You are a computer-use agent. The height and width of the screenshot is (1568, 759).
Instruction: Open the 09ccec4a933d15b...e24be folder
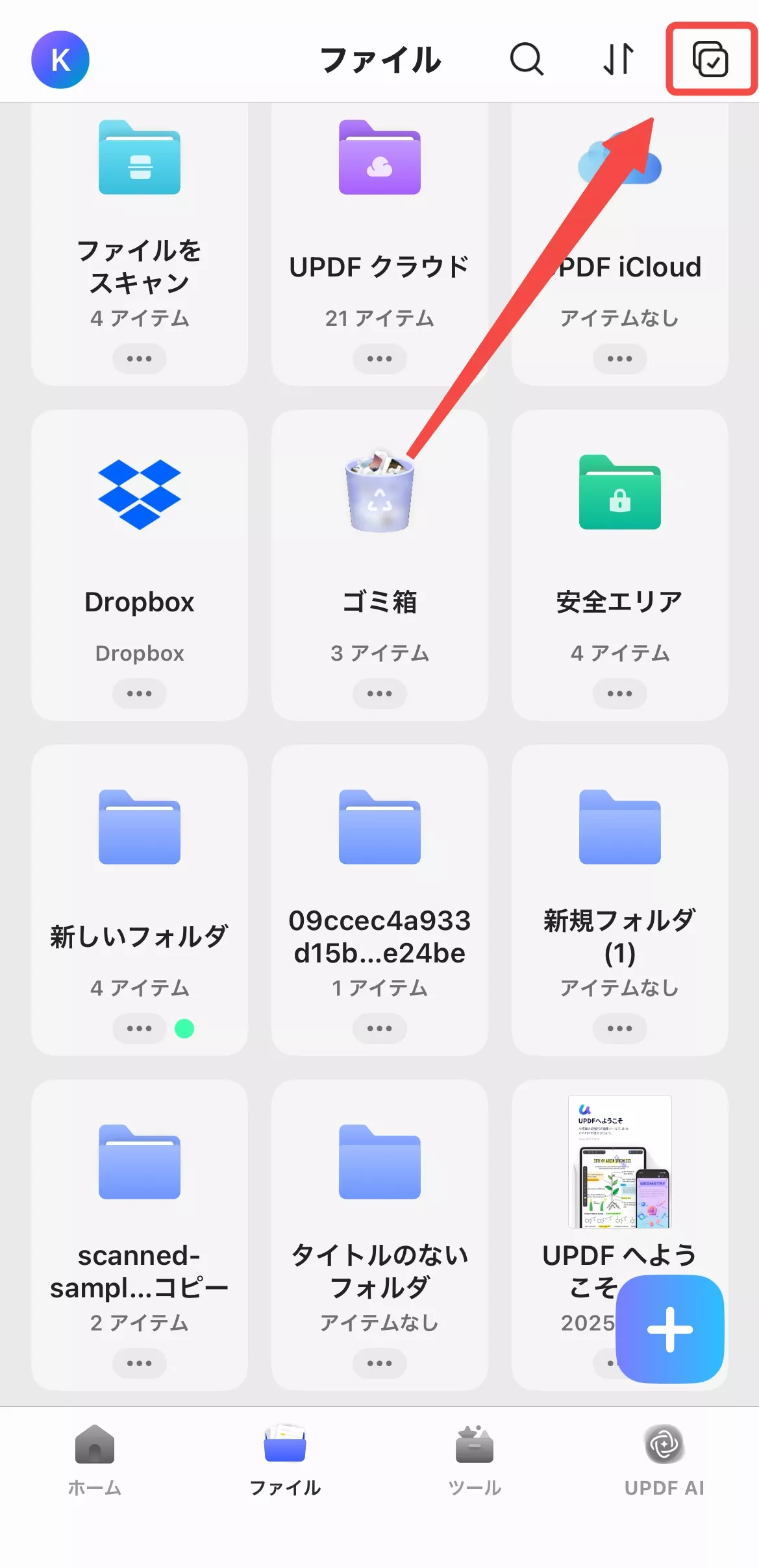[379, 870]
